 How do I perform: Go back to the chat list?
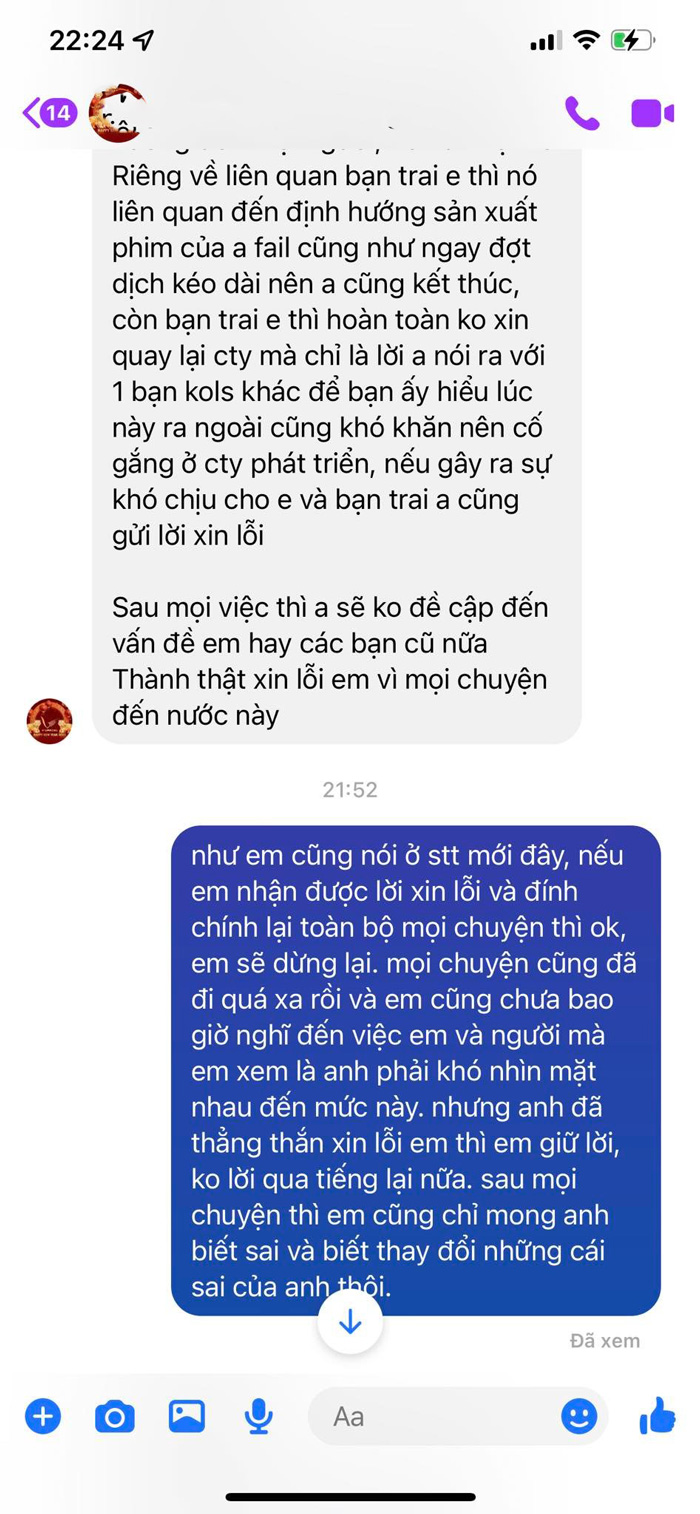point(47,112)
